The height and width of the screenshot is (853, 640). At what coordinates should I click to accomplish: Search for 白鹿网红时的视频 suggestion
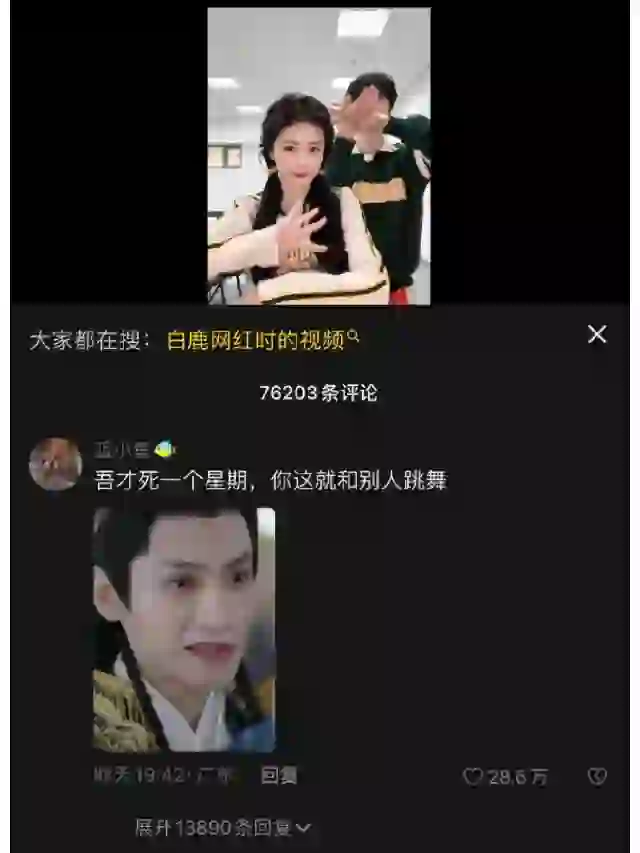click(262, 340)
